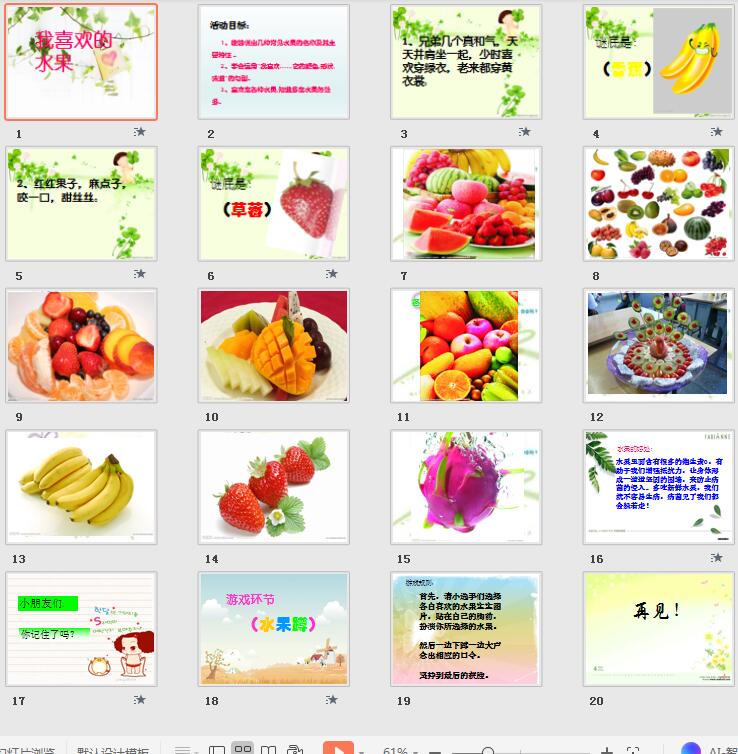738x754 pixels.
Task: Open slide 13 with the banana bunch
Action: [x=81, y=487]
